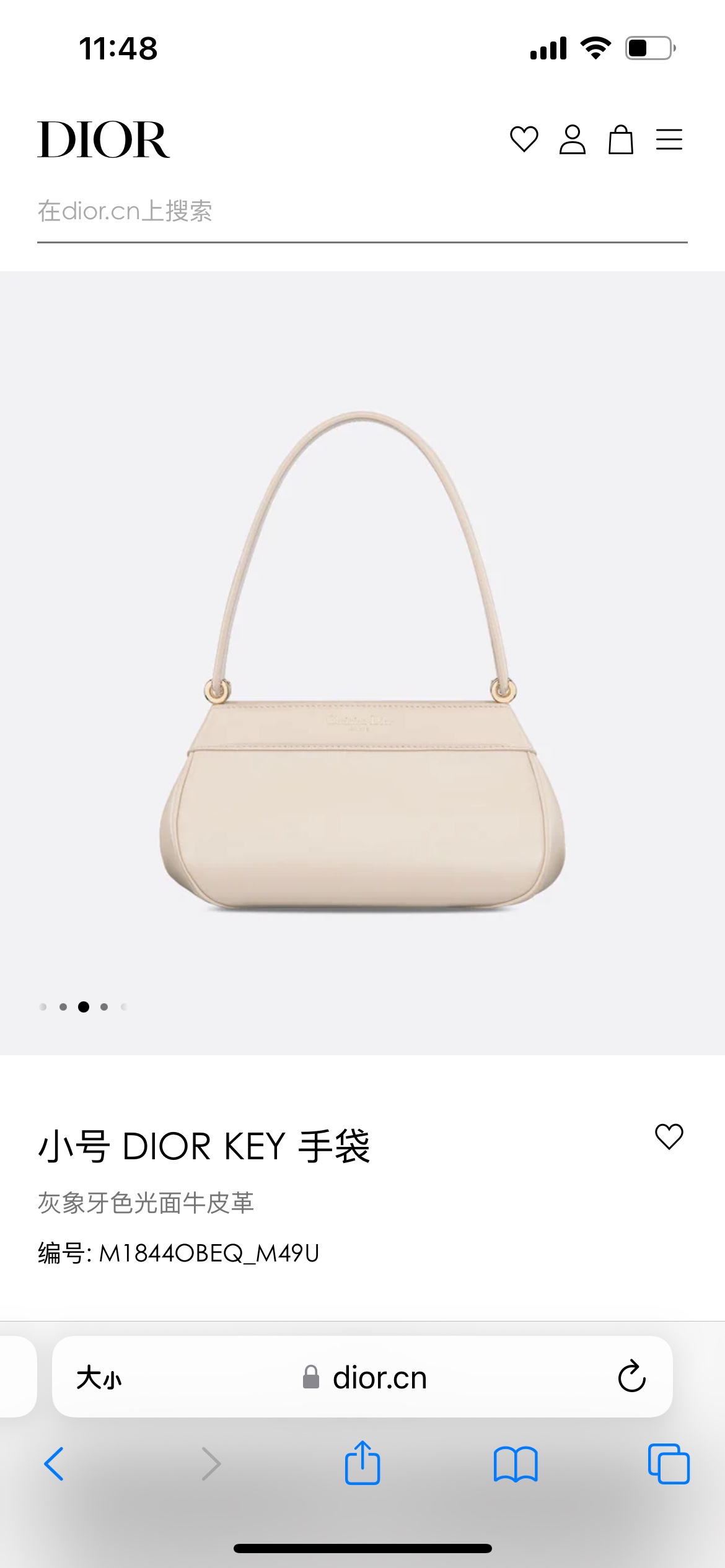
Task: Open the shopping bag
Action: pos(620,139)
